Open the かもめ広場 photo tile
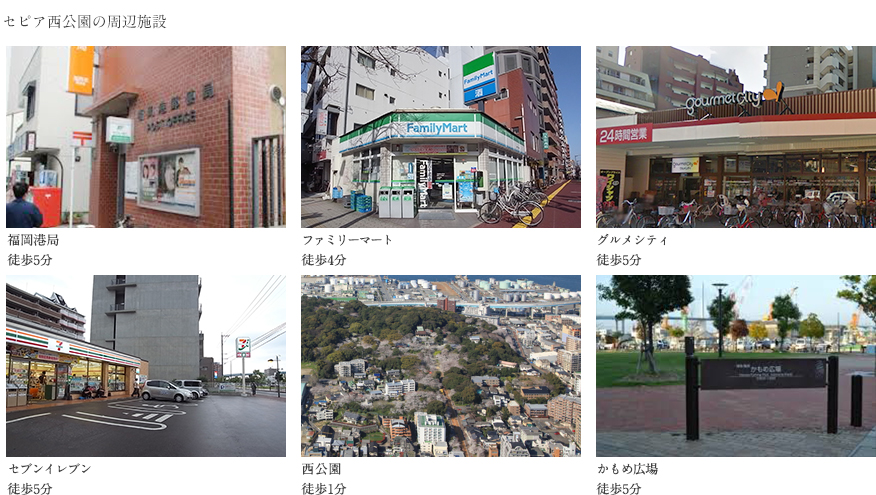The image size is (876, 495). click(735, 366)
